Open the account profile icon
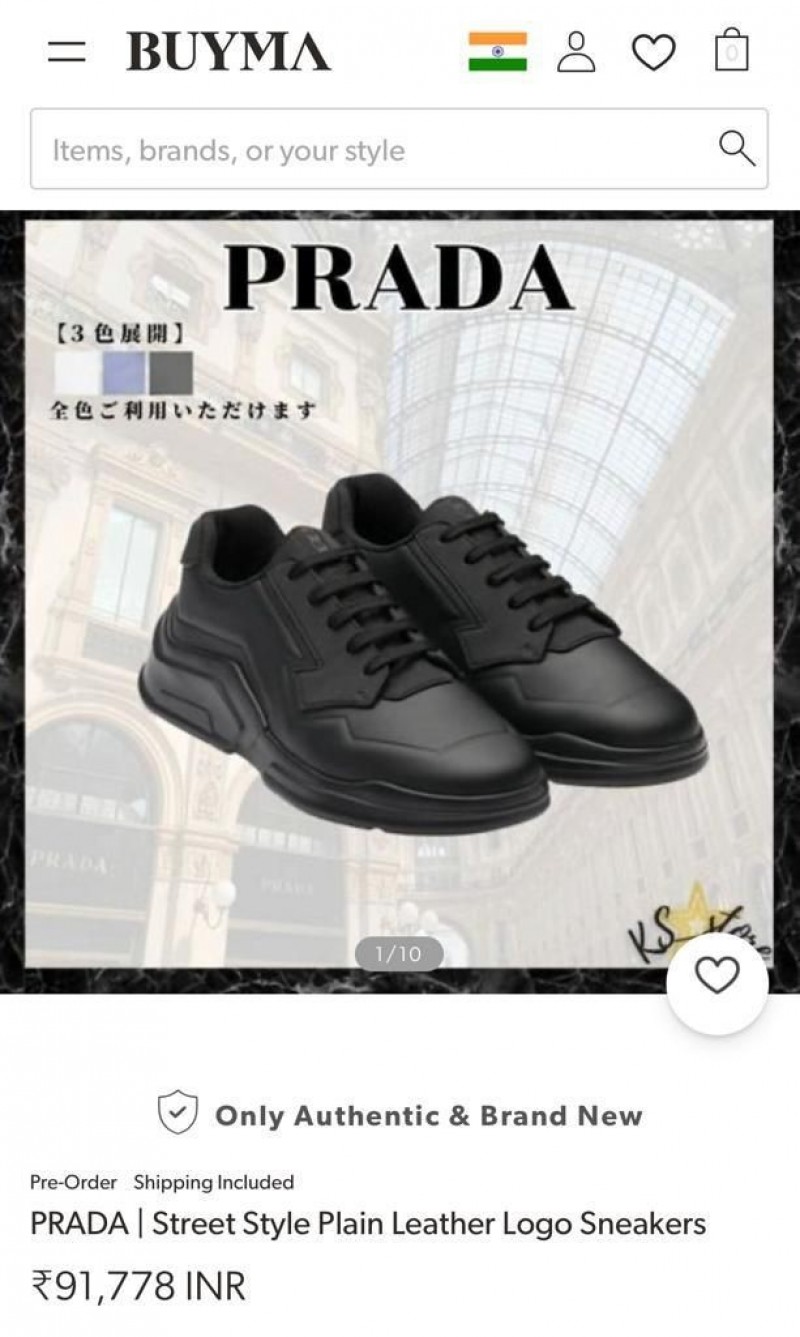The height and width of the screenshot is (1337, 800). pos(576,52)
